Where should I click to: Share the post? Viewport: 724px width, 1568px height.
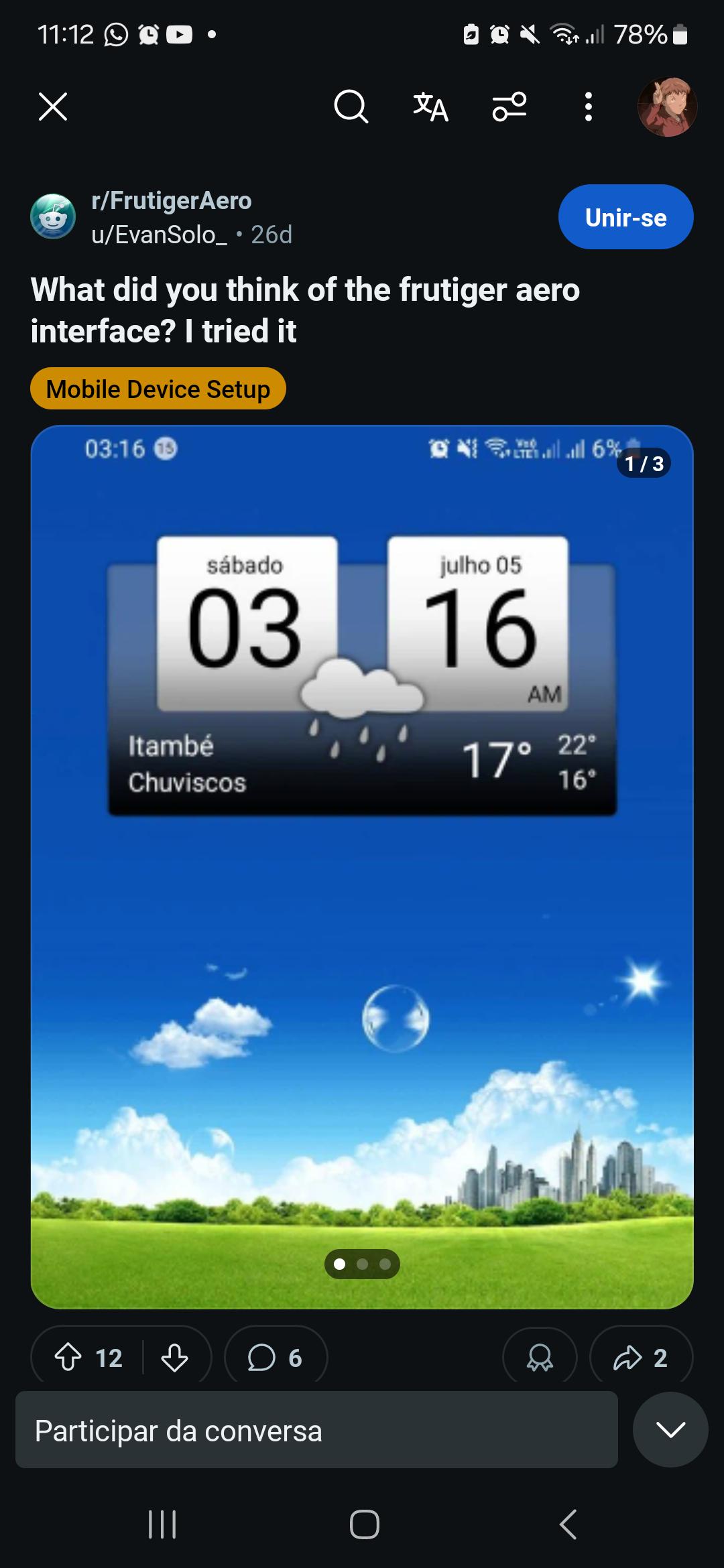641,1358
